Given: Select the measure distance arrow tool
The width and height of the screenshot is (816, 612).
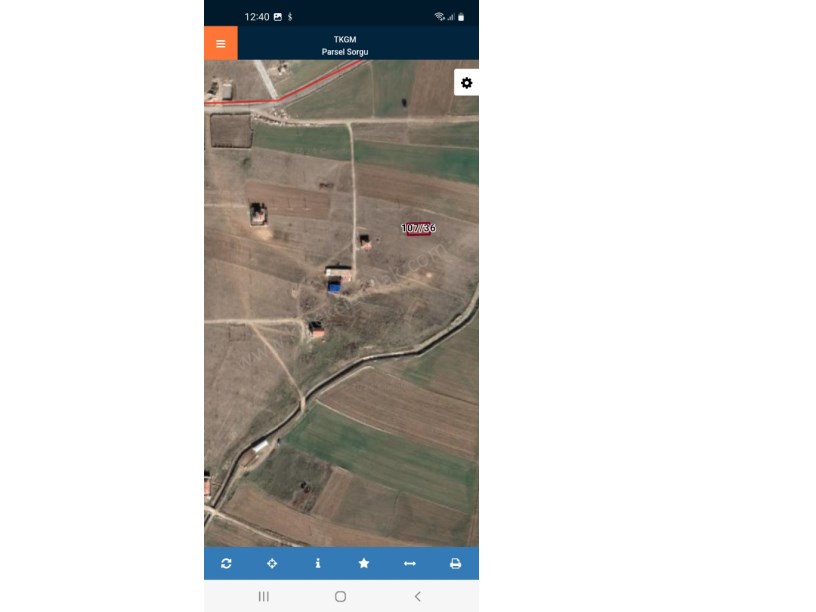Looking at the screenshot, I should [409, 564].
